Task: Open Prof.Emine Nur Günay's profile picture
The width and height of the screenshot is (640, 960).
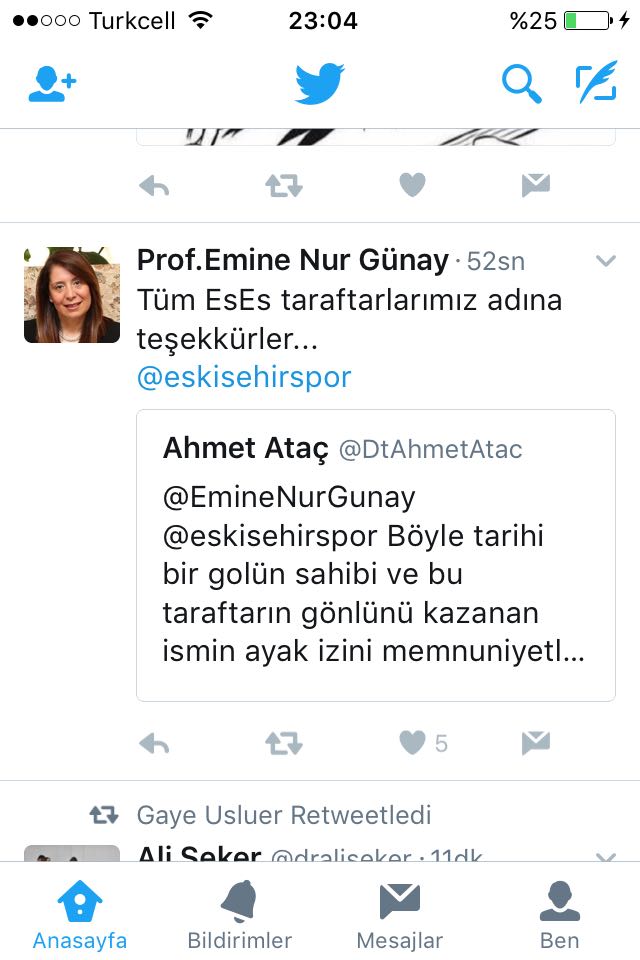Action: 72,296
